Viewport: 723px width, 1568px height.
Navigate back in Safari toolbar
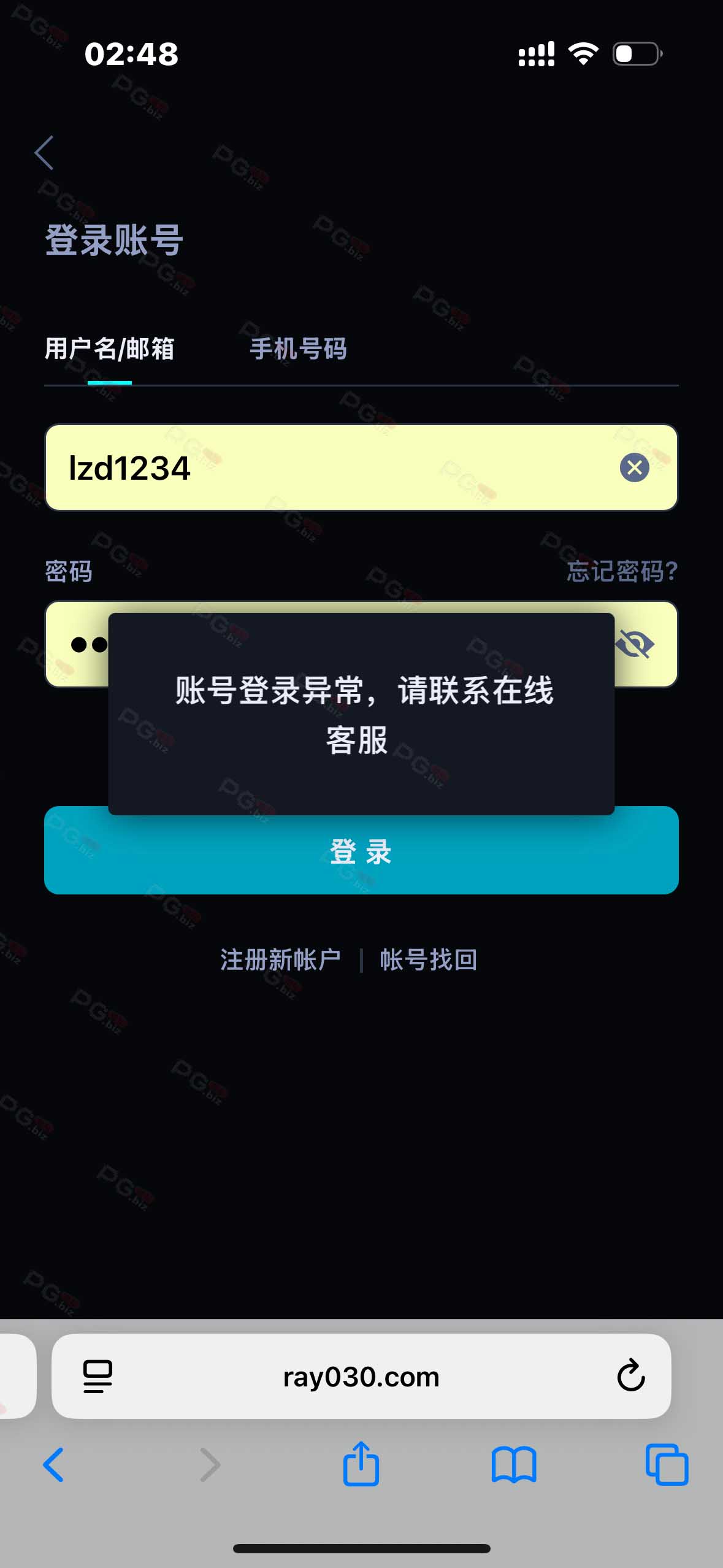(x=53, y=1464)
